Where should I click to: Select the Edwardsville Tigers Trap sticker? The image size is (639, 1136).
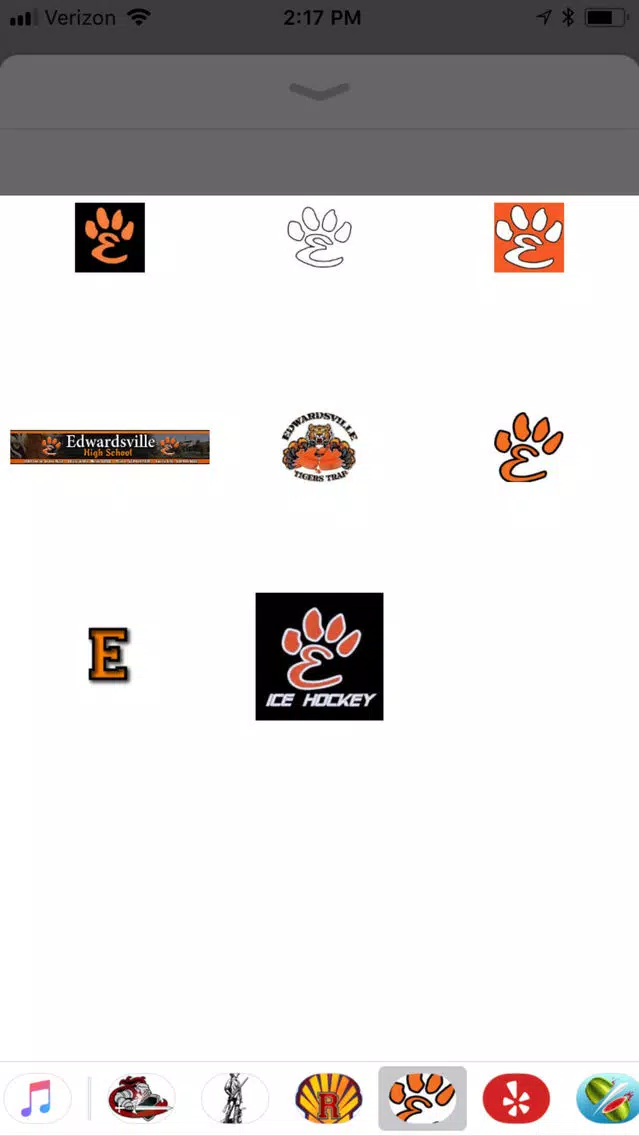pos(319,447)
